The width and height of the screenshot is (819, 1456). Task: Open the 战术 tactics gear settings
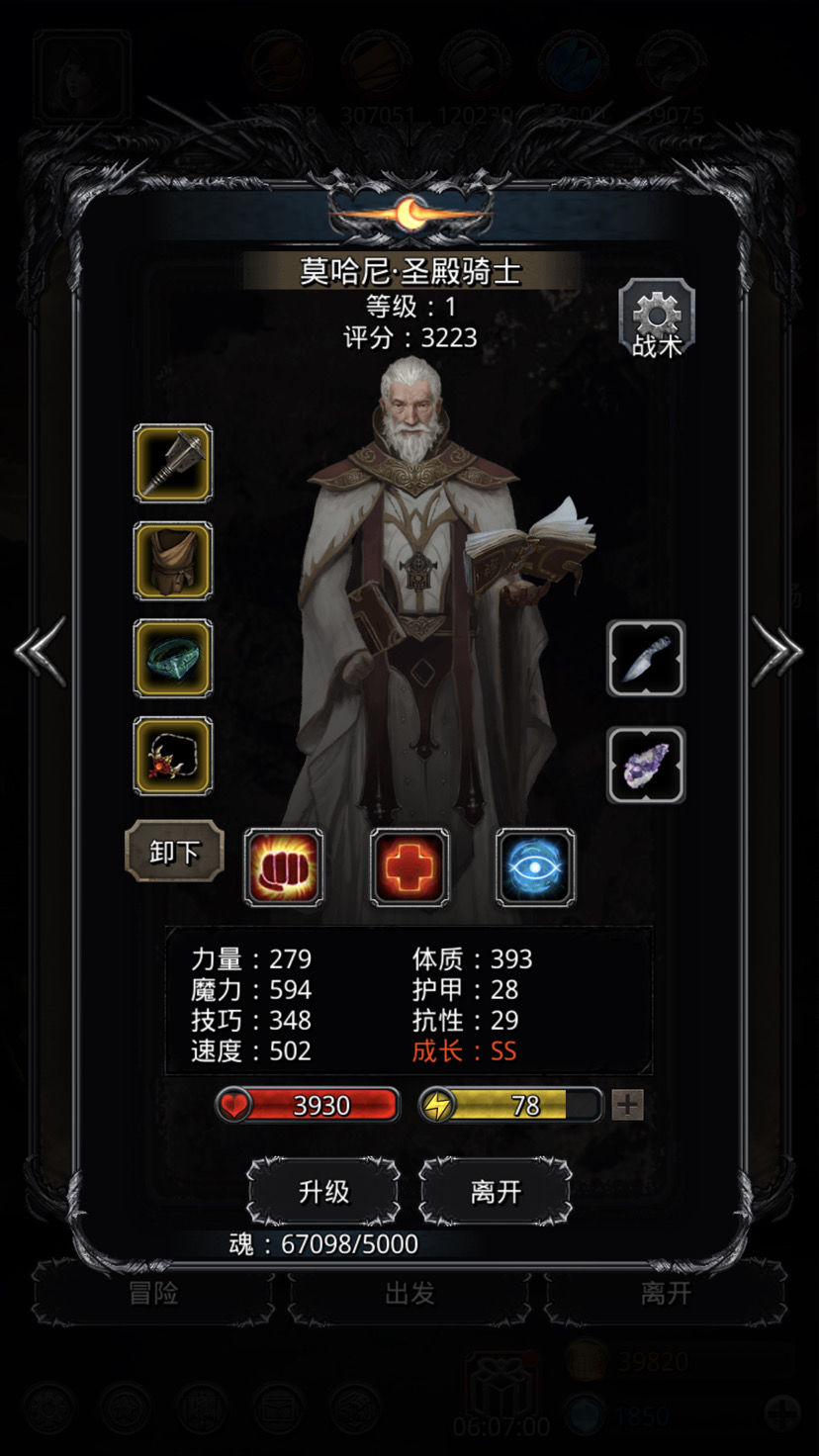click(657, 318)
